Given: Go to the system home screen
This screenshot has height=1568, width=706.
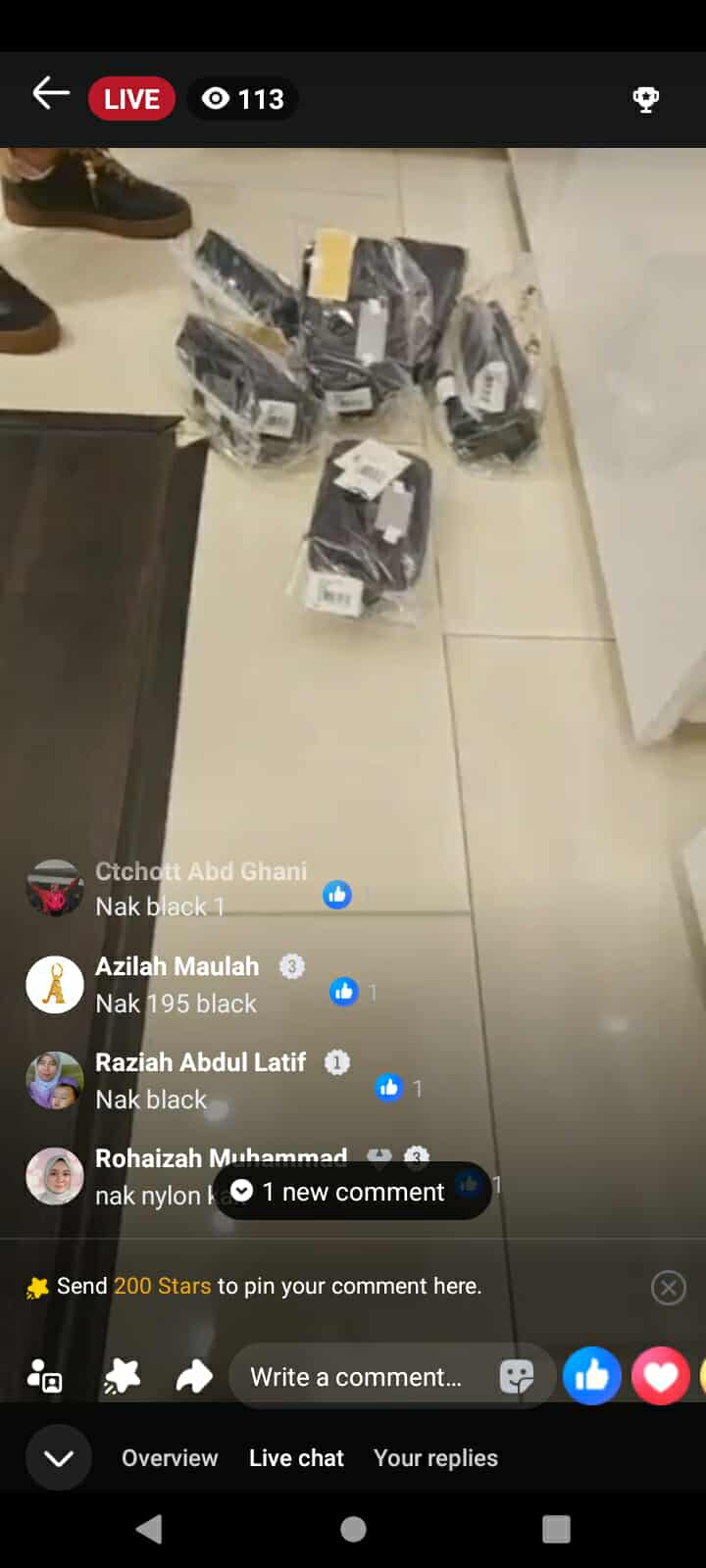Looking at the screenshot, I should click(x=353, y=1529).
